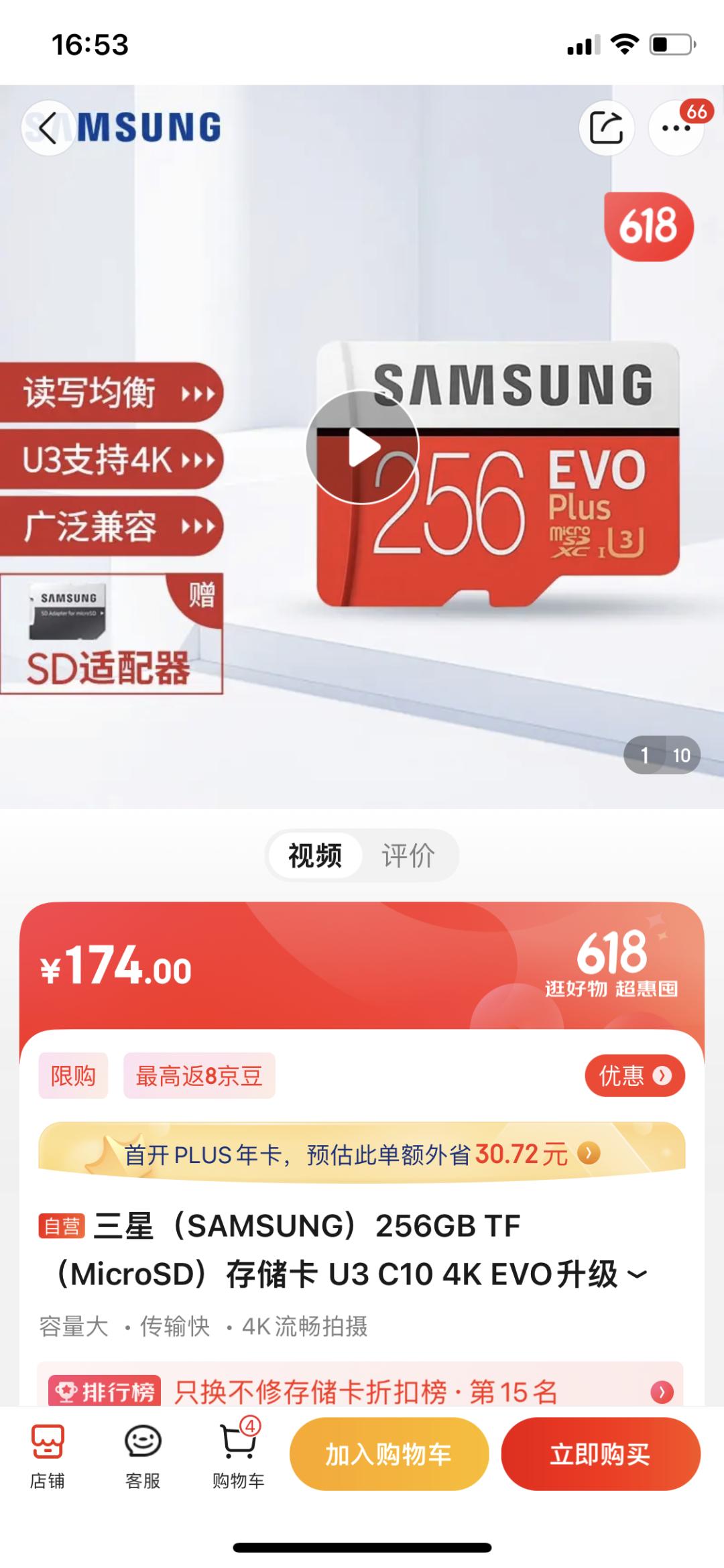724x1568 pixels.
Task: Open the three-dot more menu
Action: point(676,127)
